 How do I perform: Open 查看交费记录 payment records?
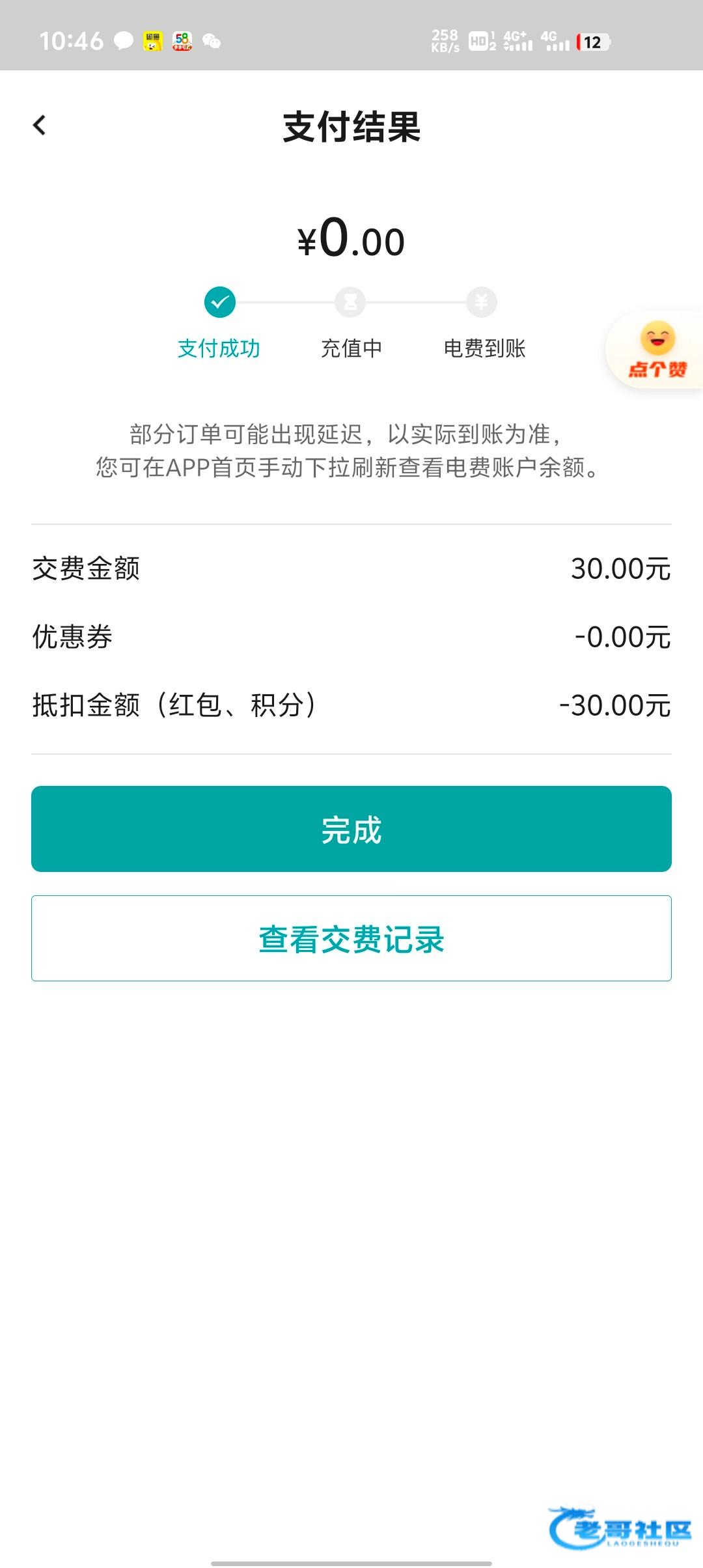351,938
